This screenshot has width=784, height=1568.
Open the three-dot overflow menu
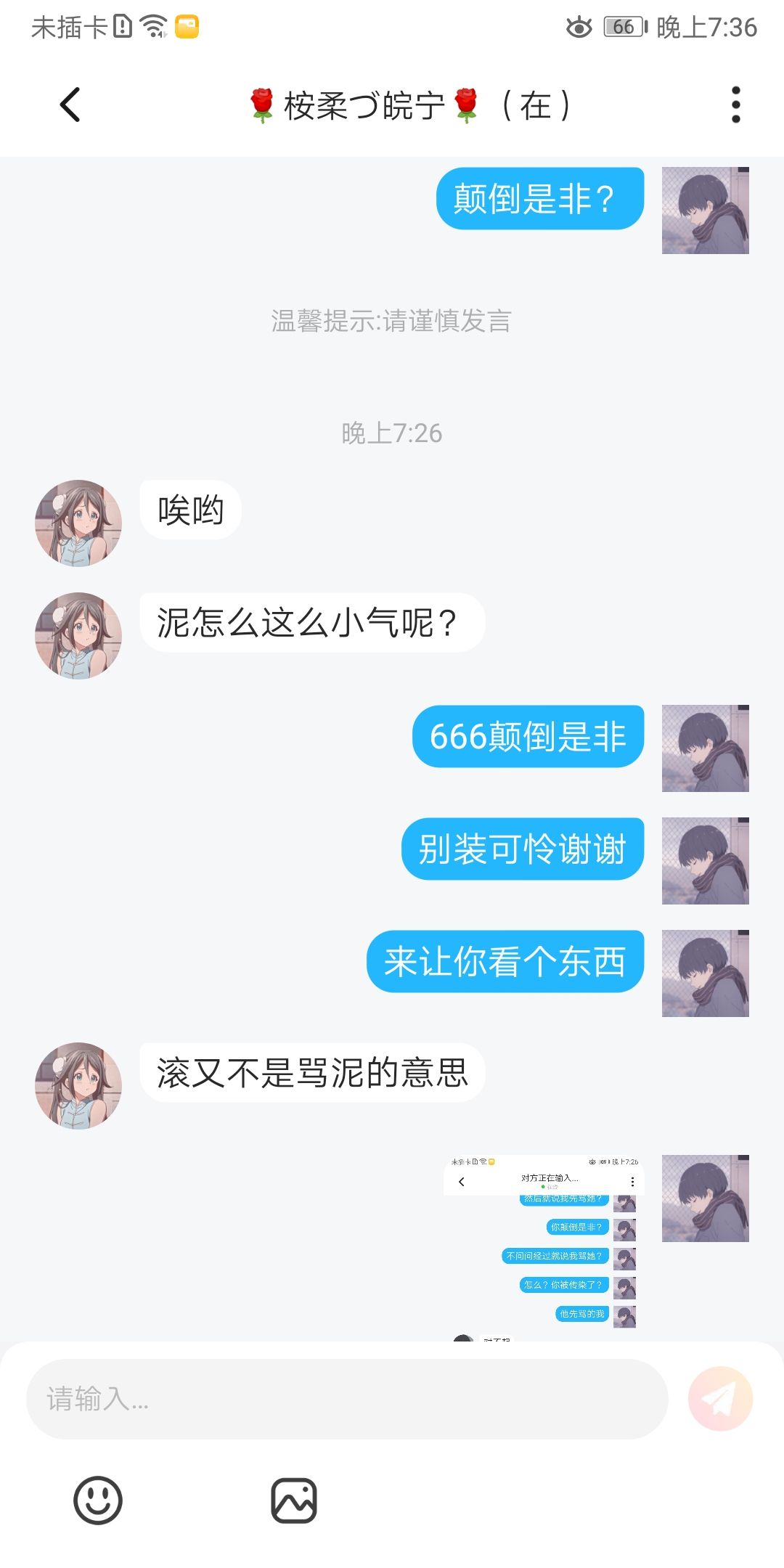click(x=735, y=105)
